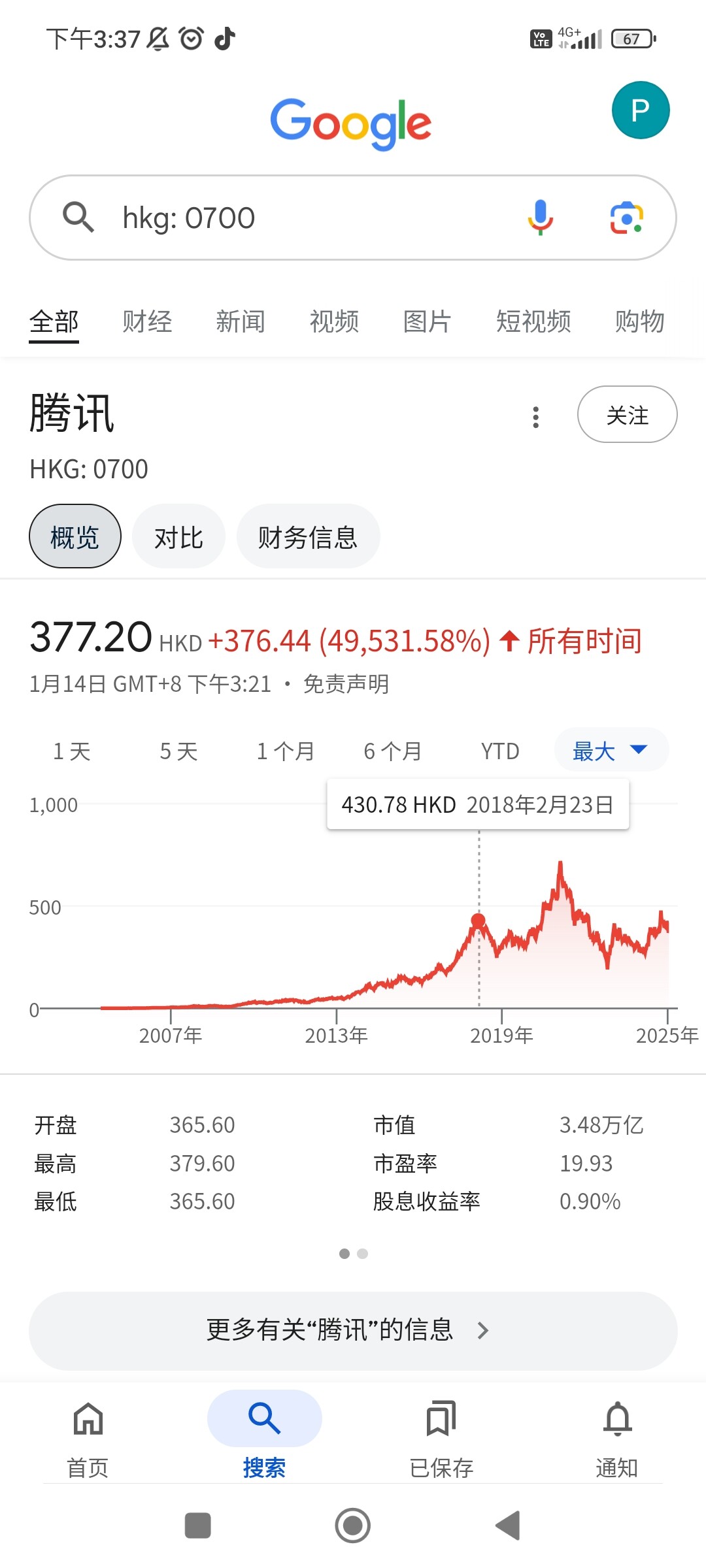This screenshot has height=1568, width=706.
Task: Show the YTD chart range
Action: tap(500, 751)
